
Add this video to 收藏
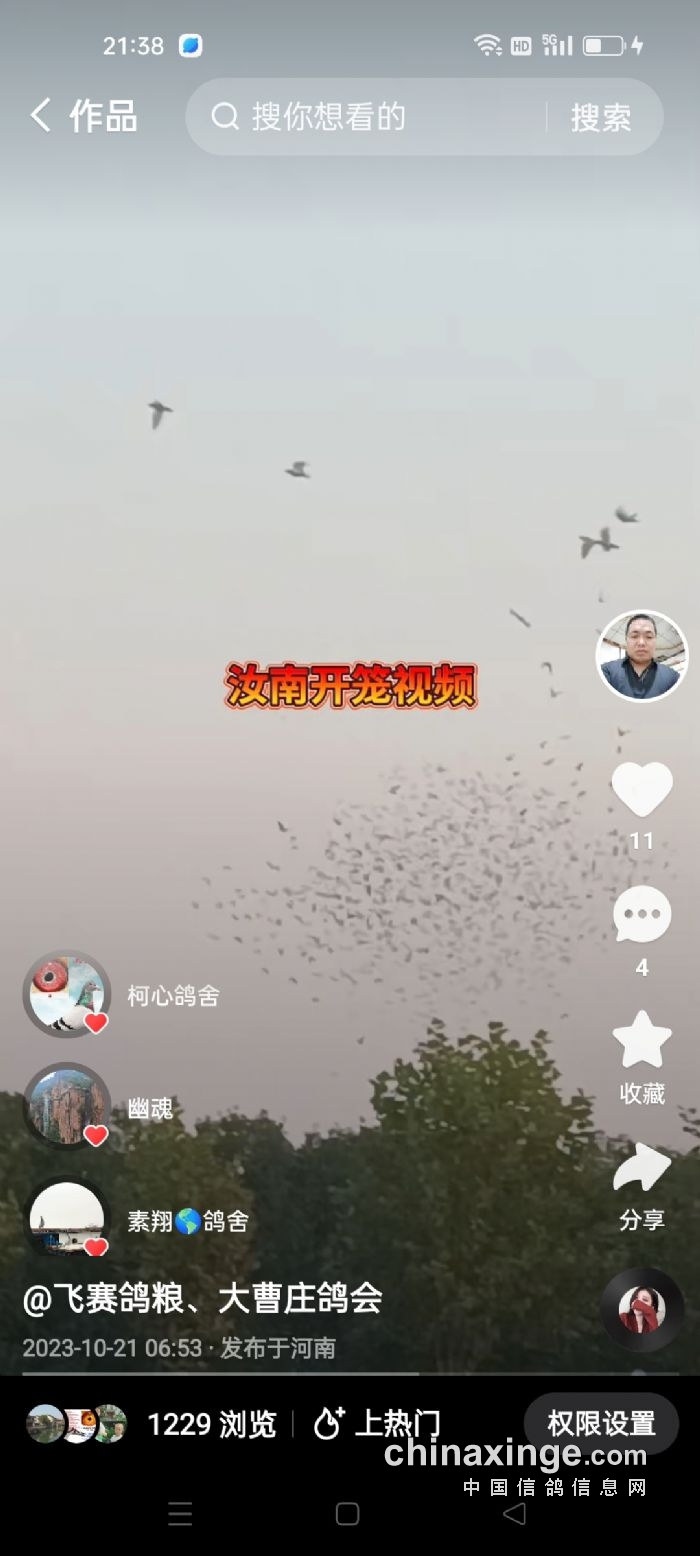pyautogui.click(x=642, y=1041)
